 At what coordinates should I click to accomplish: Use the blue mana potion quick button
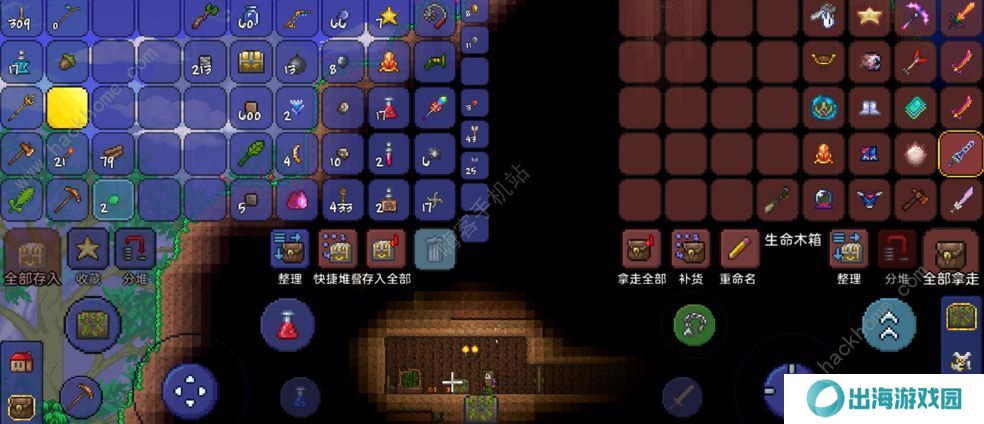point(300,396)
